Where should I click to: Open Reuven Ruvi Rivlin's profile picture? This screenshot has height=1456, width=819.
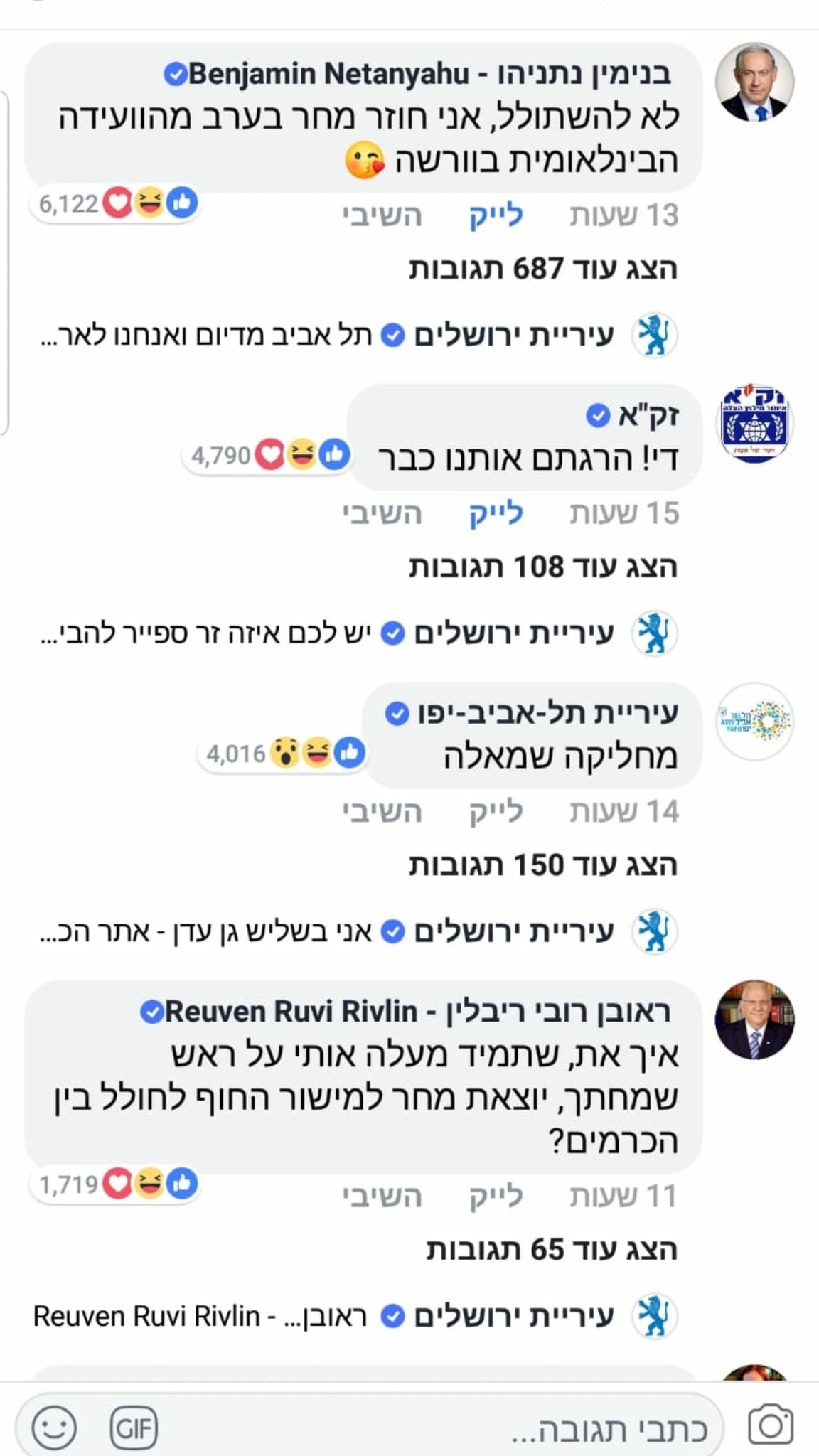coord(754,1019)
